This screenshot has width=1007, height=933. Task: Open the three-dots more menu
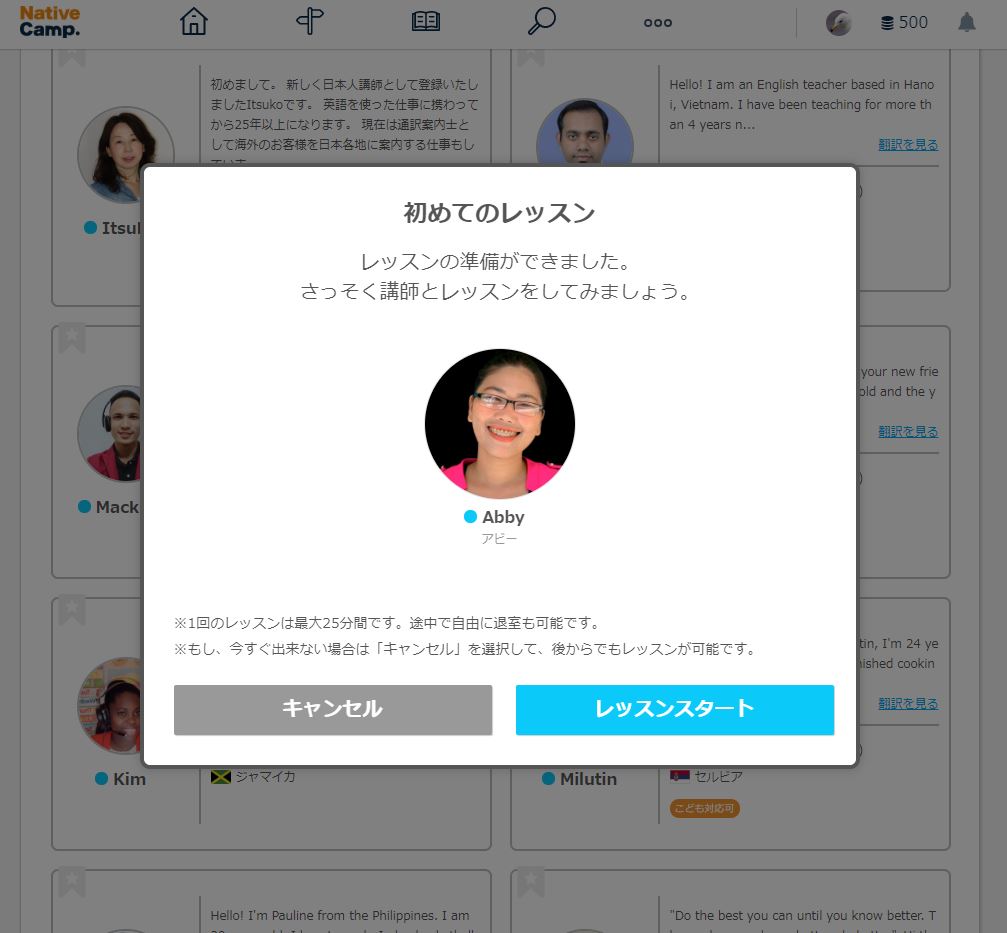(x=657, y=23)
